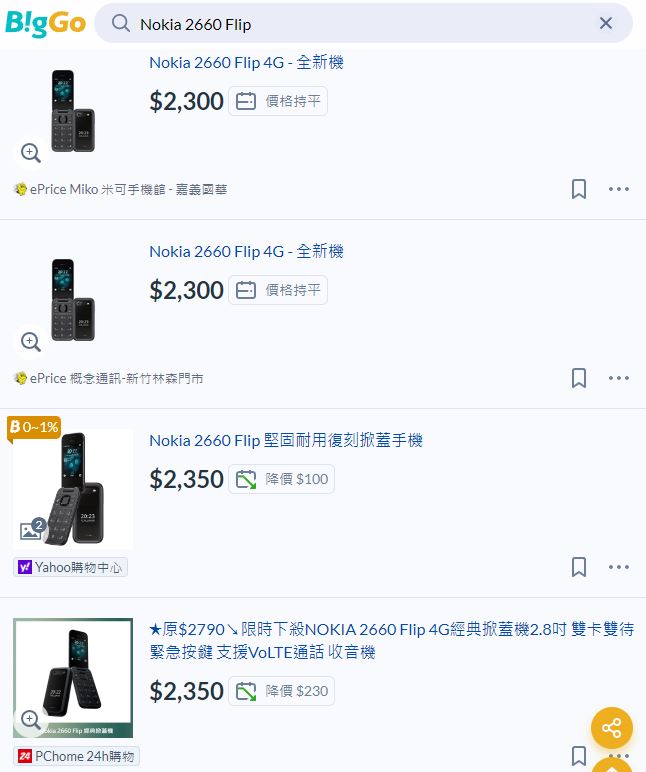Open more options for Yahoo購物中心 listing
The width and height of the screenshot is (646, 772).
619,567
